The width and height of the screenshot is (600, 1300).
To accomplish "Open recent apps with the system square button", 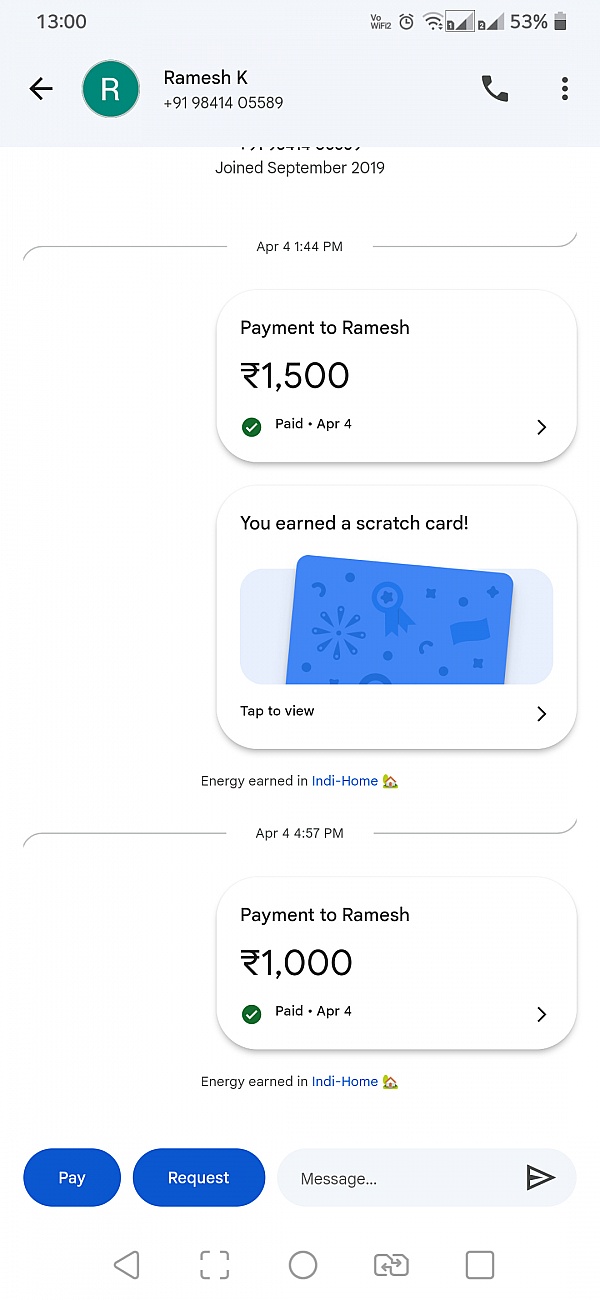I will coord(480,1265).
